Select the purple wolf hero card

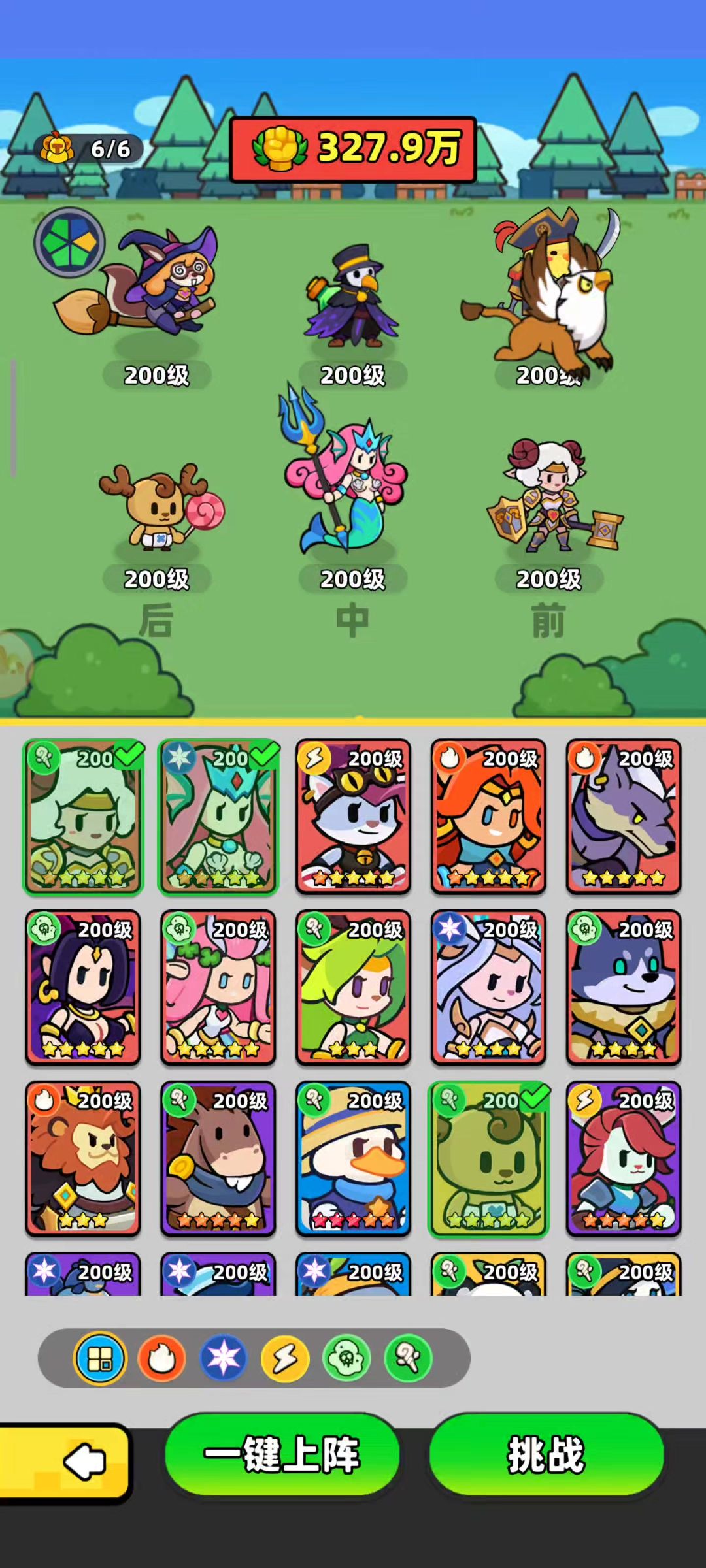pos(624,817)
